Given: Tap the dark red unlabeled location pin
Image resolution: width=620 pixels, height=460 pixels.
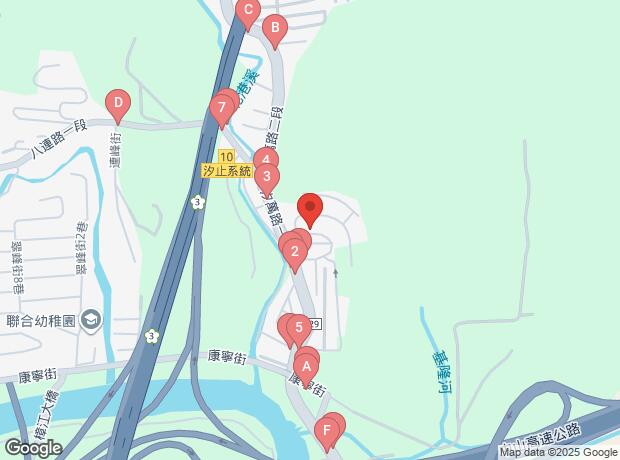Looking at the screenshot, I should (310, 209).
